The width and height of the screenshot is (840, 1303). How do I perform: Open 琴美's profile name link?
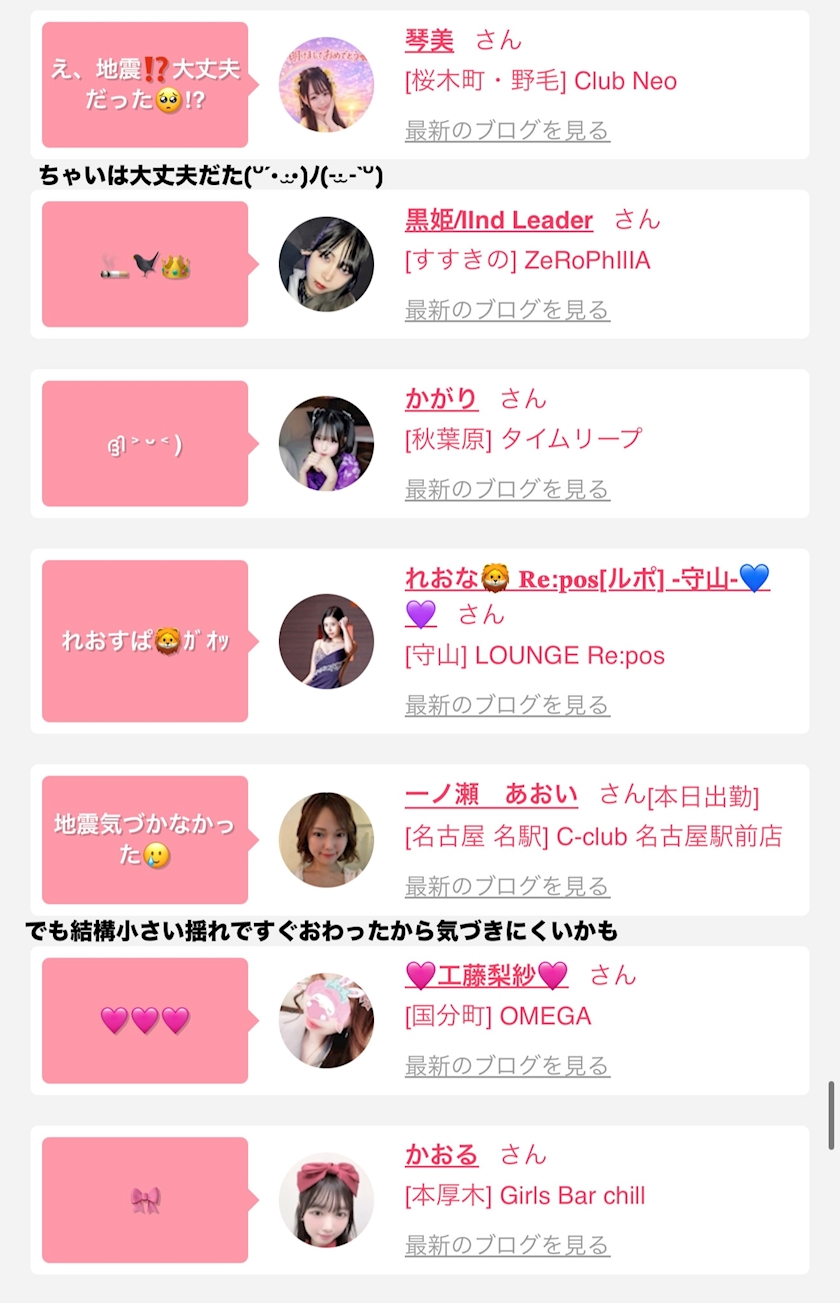click(429, 40)
